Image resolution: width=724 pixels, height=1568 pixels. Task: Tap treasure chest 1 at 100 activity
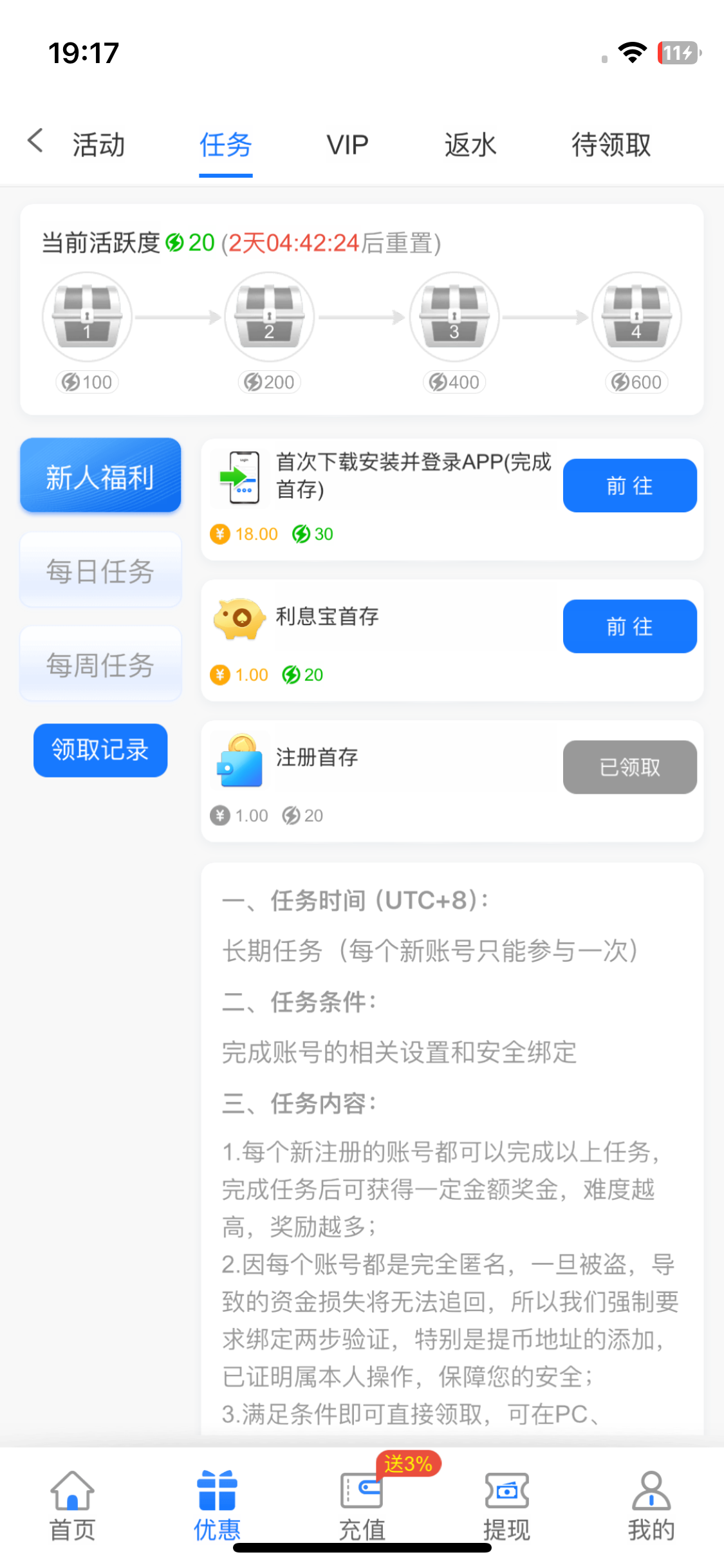[x=87, y=316]
